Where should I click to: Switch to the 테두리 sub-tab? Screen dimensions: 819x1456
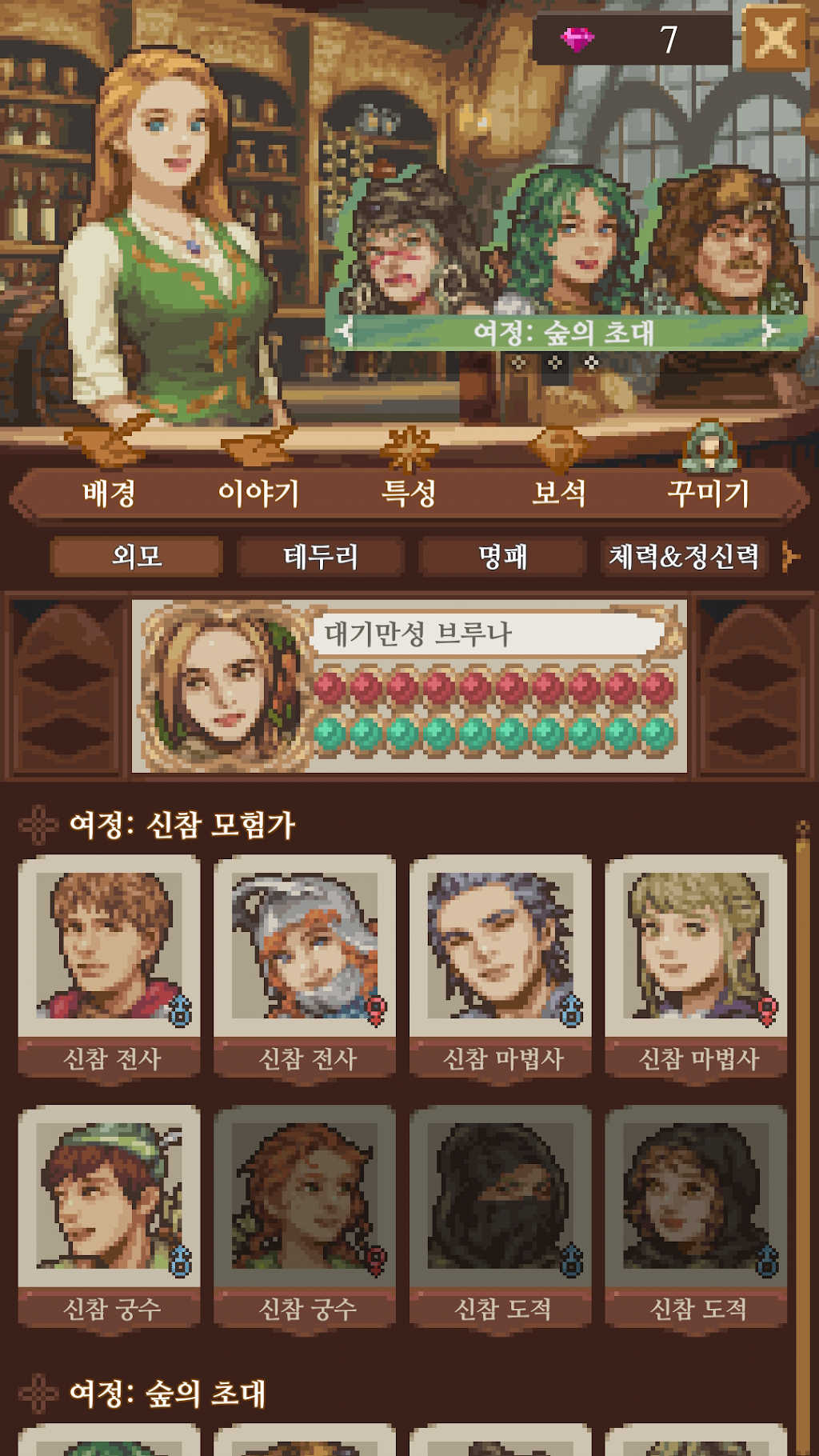[x=321, y=556]
